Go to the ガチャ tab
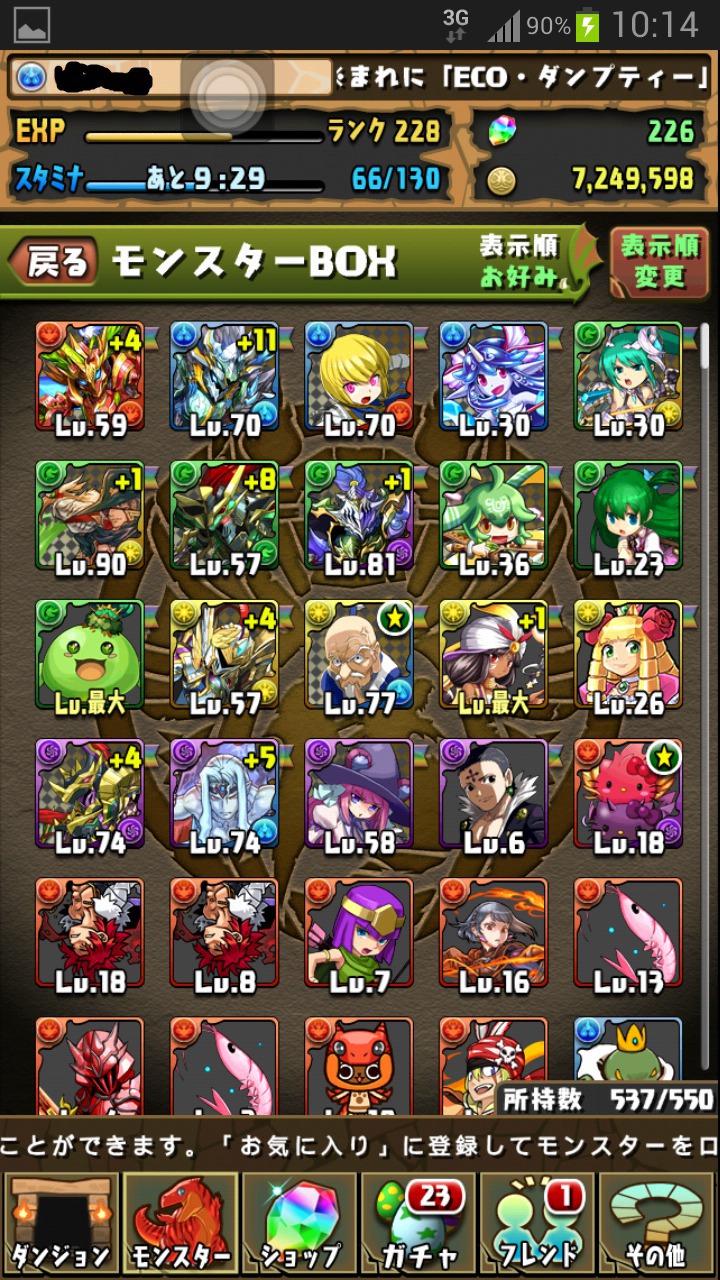This screenshot has width=720, height=1280. [418, 1222]
